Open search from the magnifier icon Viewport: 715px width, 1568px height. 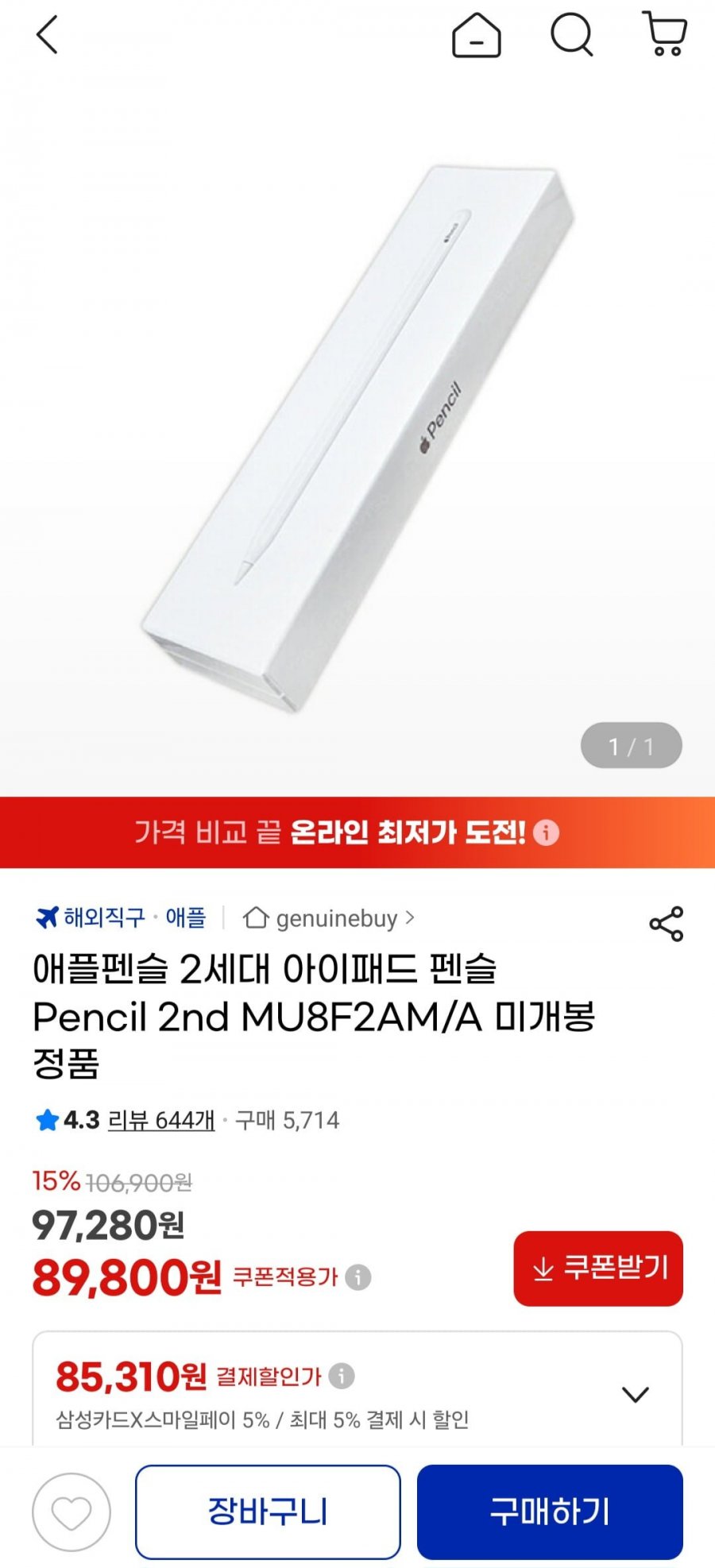572,36
